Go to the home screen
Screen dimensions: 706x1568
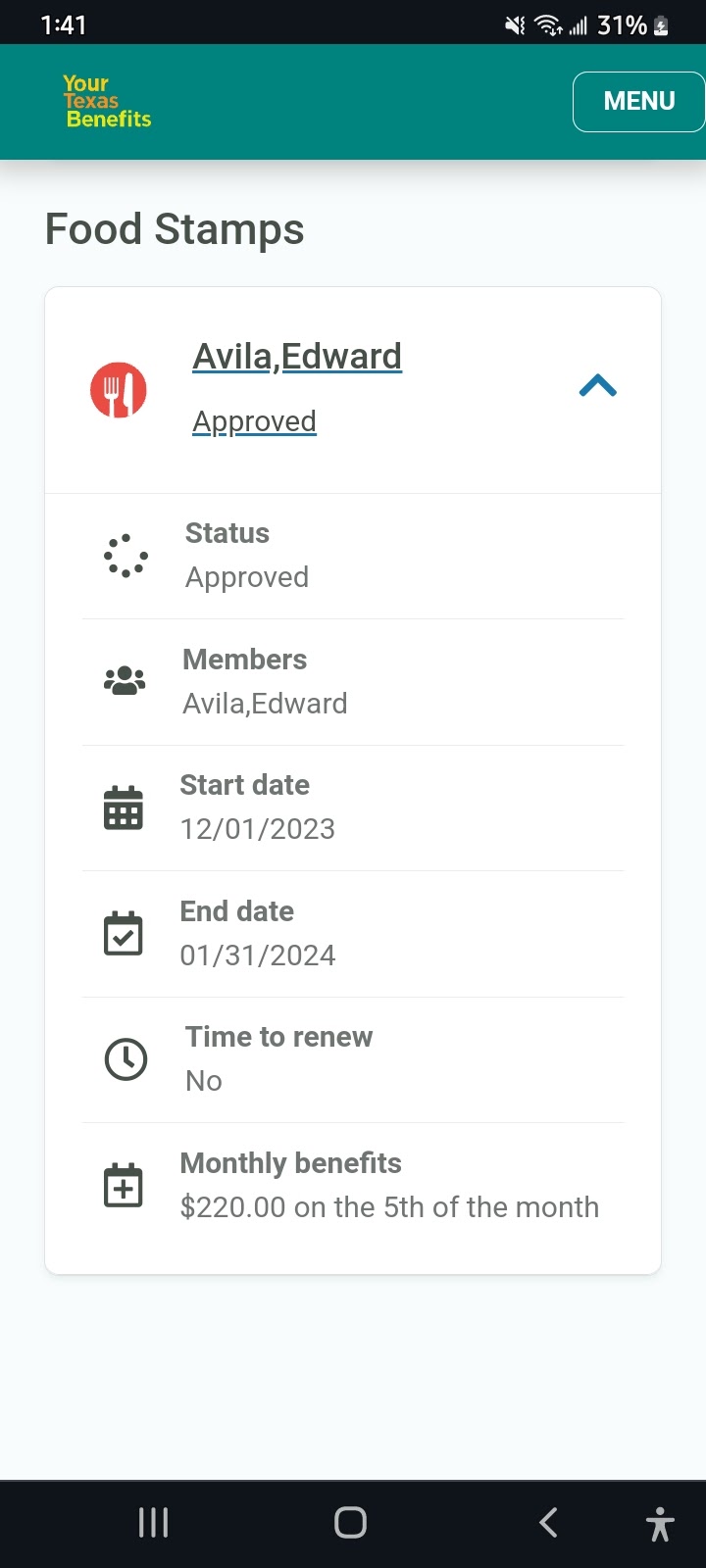(x=350, y=1522)
